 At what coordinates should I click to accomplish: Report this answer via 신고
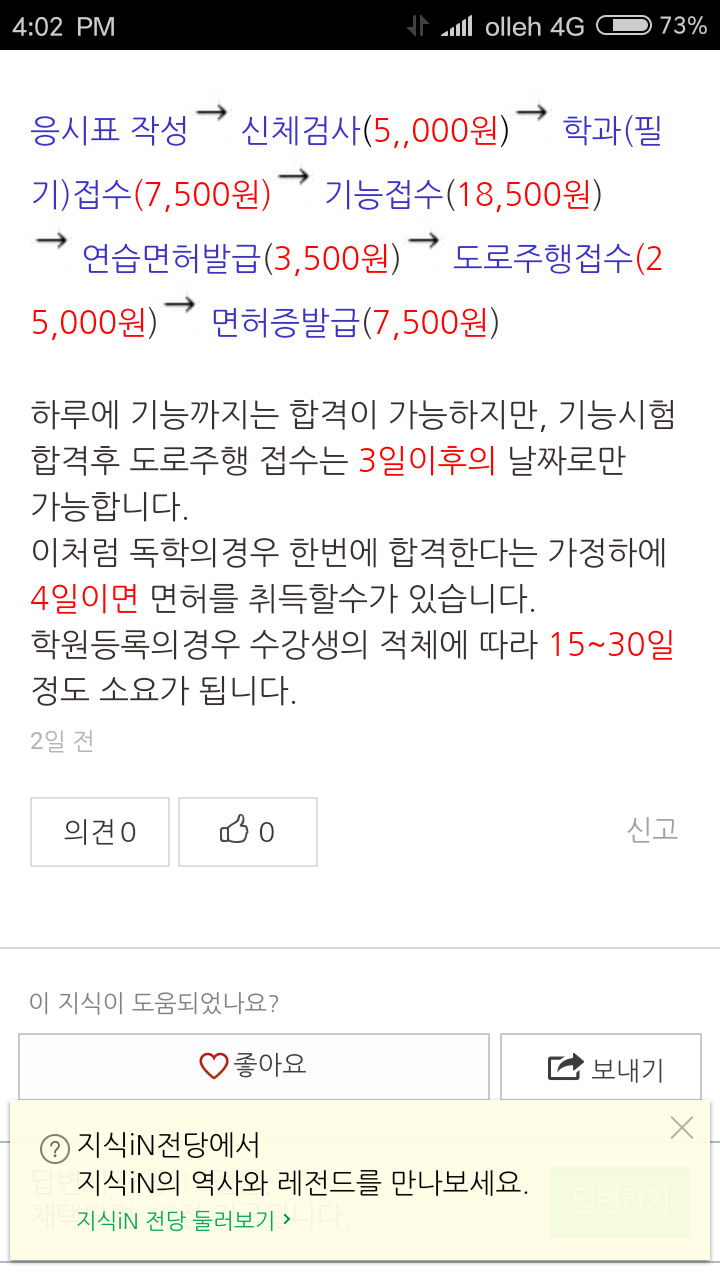652,829
